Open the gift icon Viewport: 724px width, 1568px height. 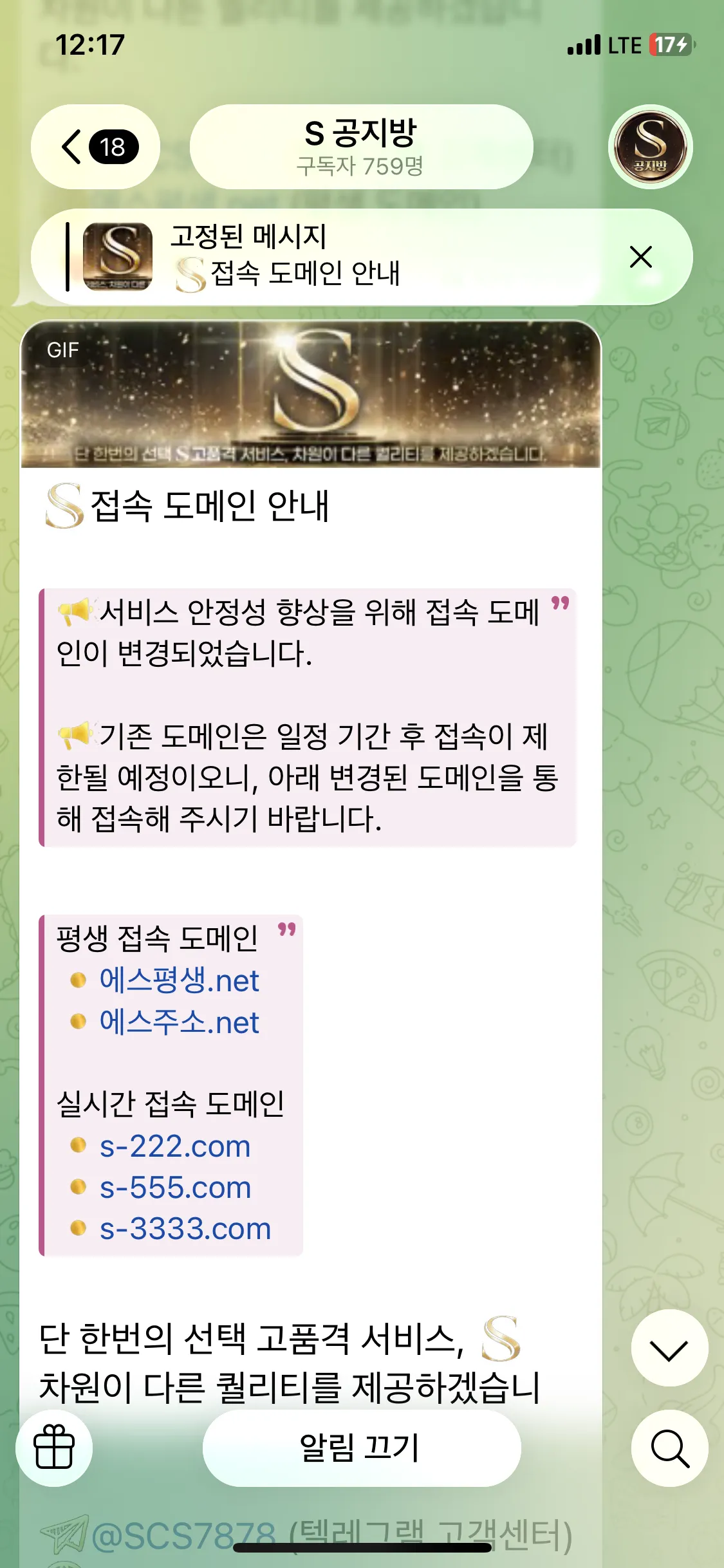54,1448
